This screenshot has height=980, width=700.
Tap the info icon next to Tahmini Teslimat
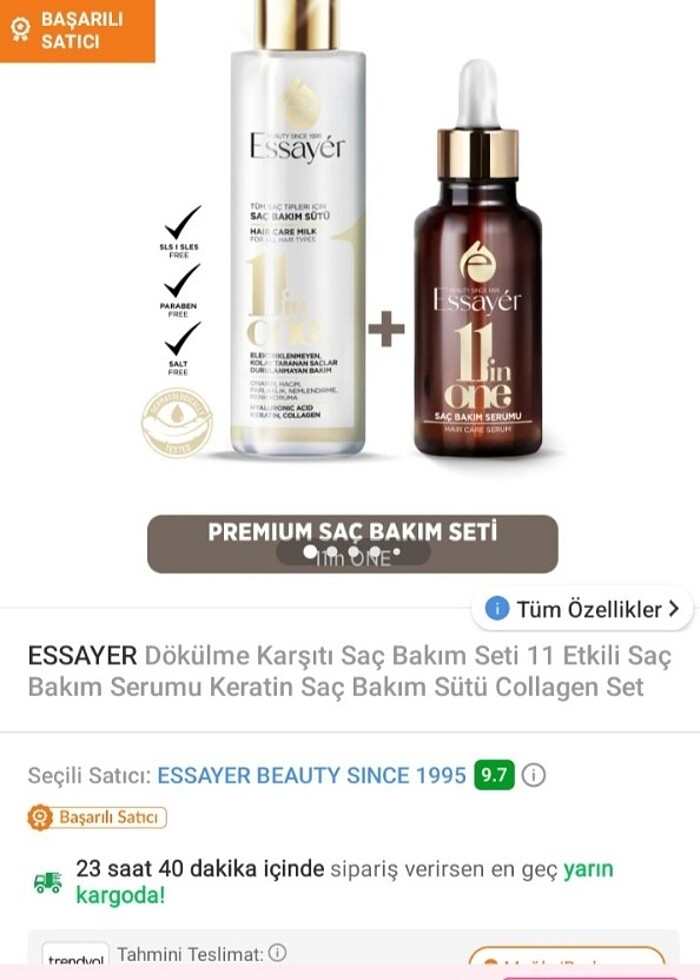pos(278,954)
